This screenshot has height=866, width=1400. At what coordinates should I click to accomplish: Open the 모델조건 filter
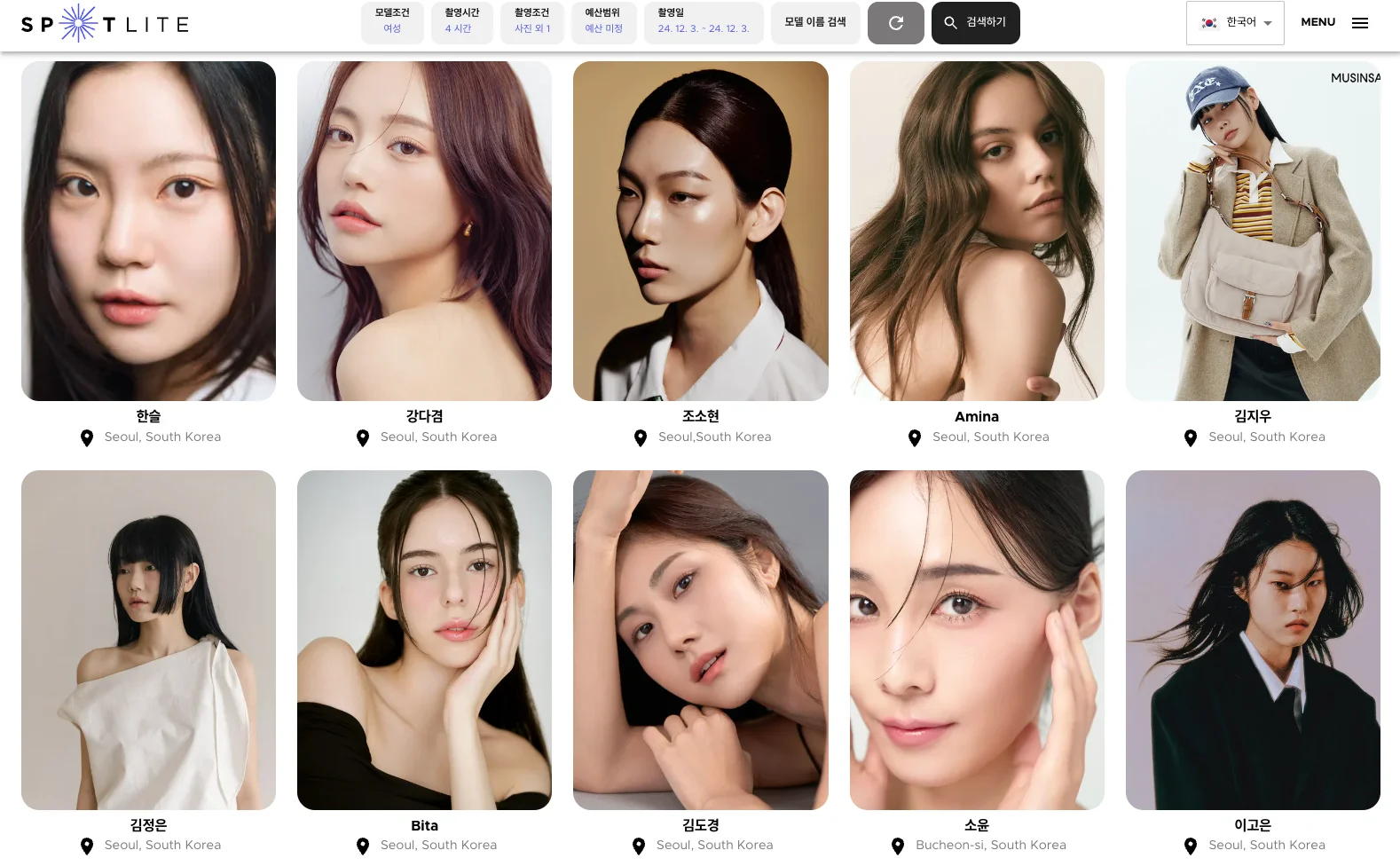click(392, 22)
